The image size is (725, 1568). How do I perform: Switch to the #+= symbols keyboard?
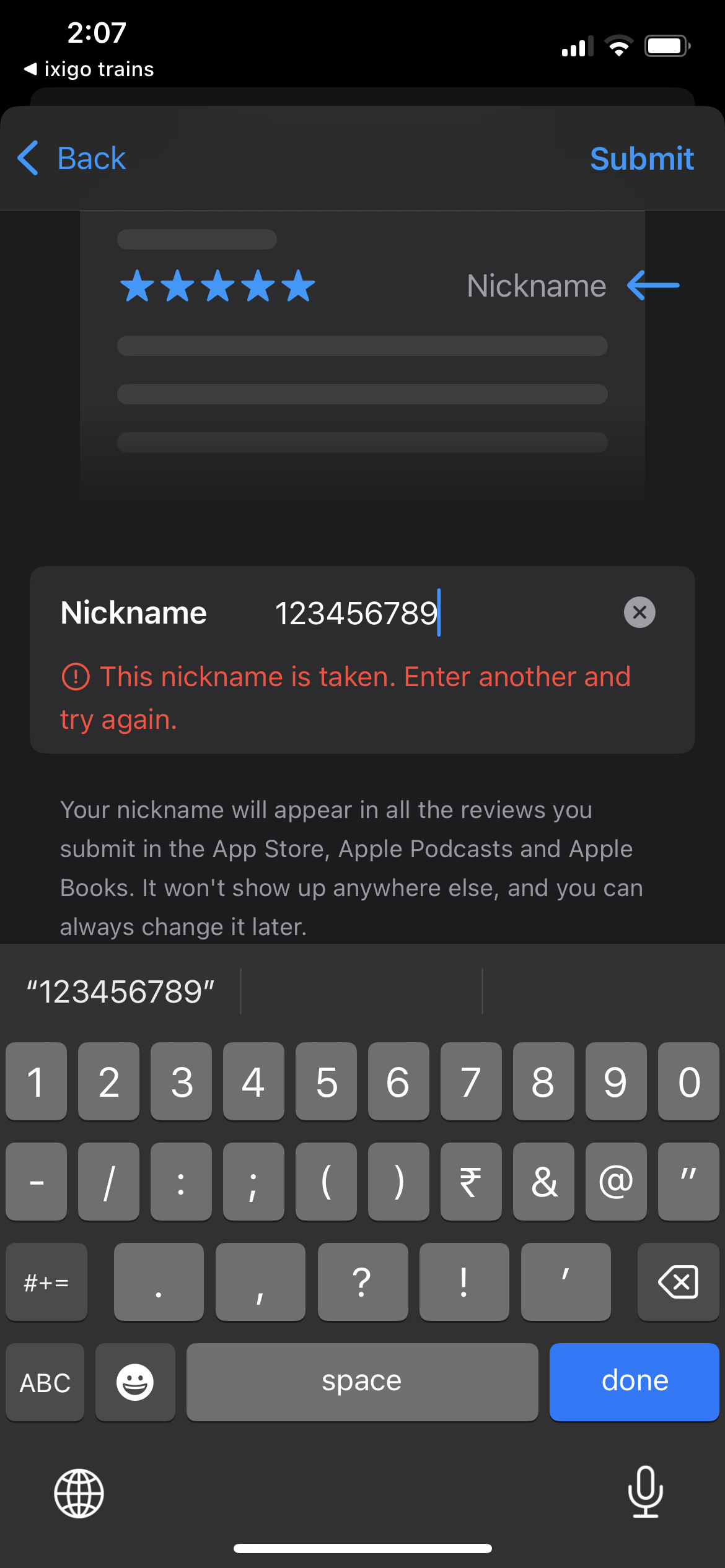[x=46, y=1282]
